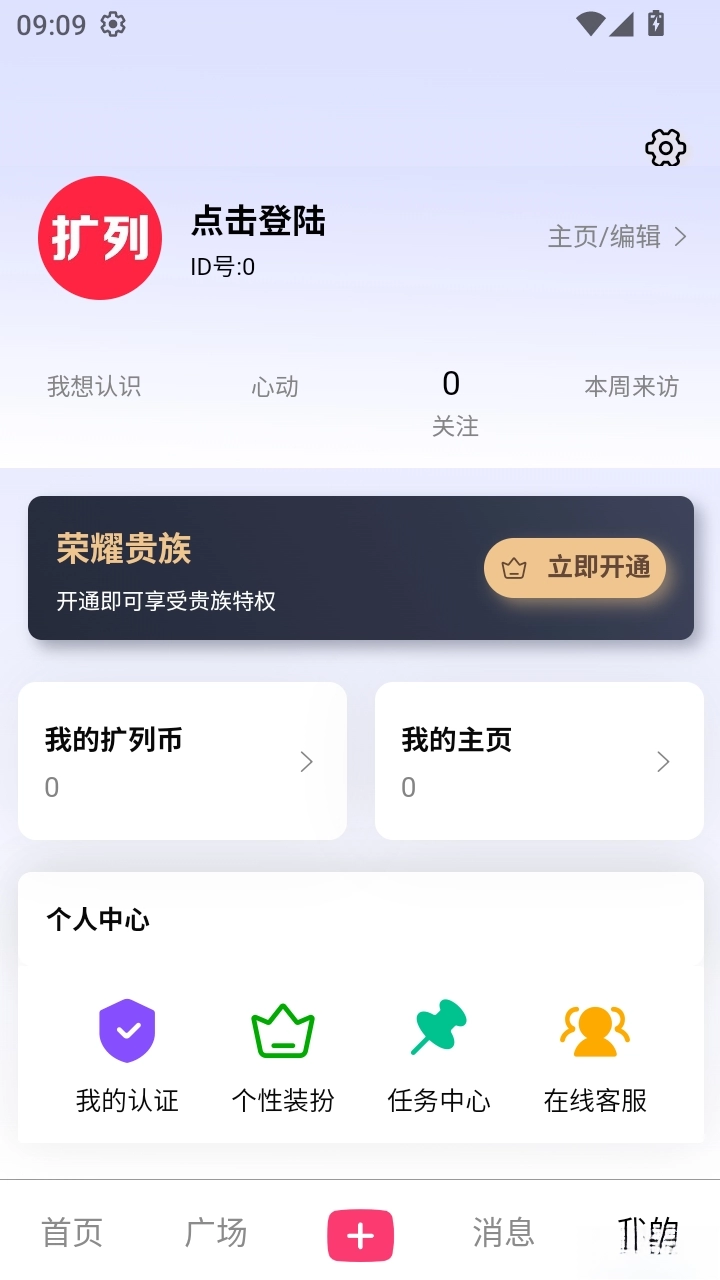The image size is (720, 1280).
Task: Open the settings gear on the profile page
Action: click(664, 147)
